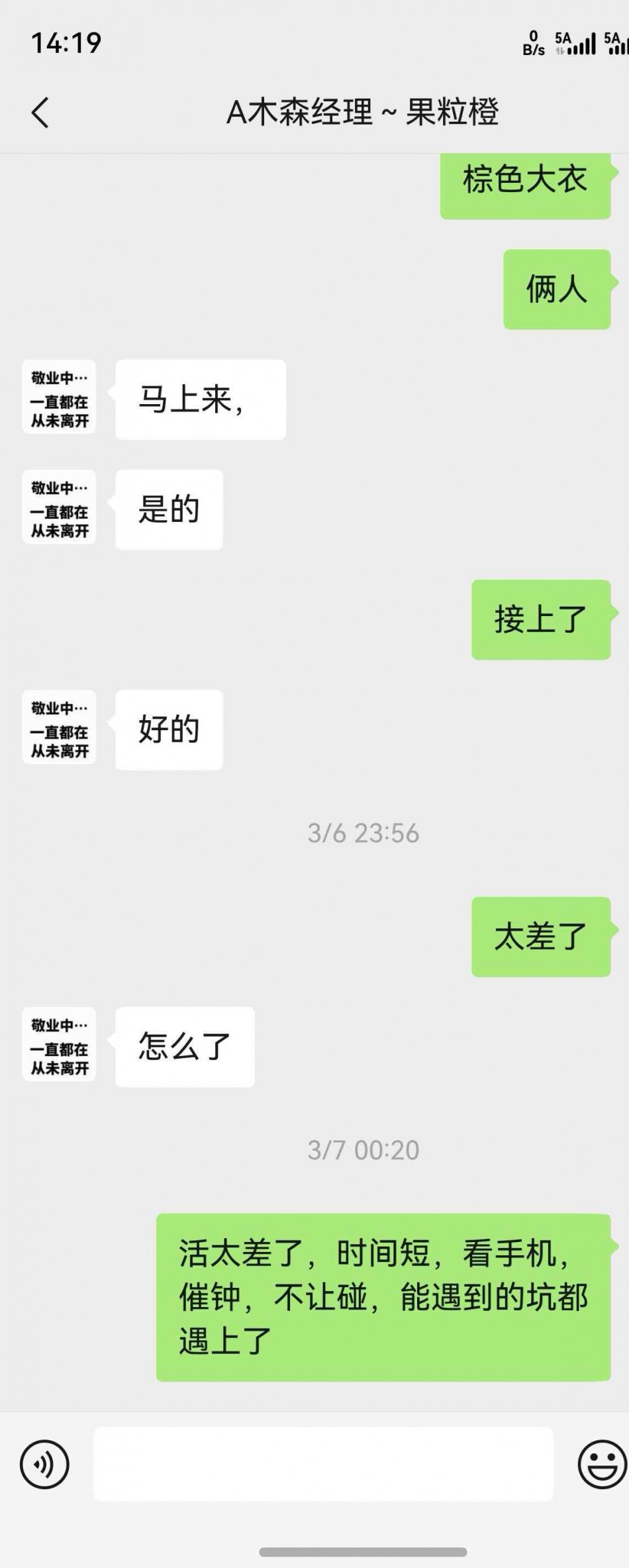The image size is (629, 1568).
Task: Open contact avatar beside 马上来
Action: point(59,397)
